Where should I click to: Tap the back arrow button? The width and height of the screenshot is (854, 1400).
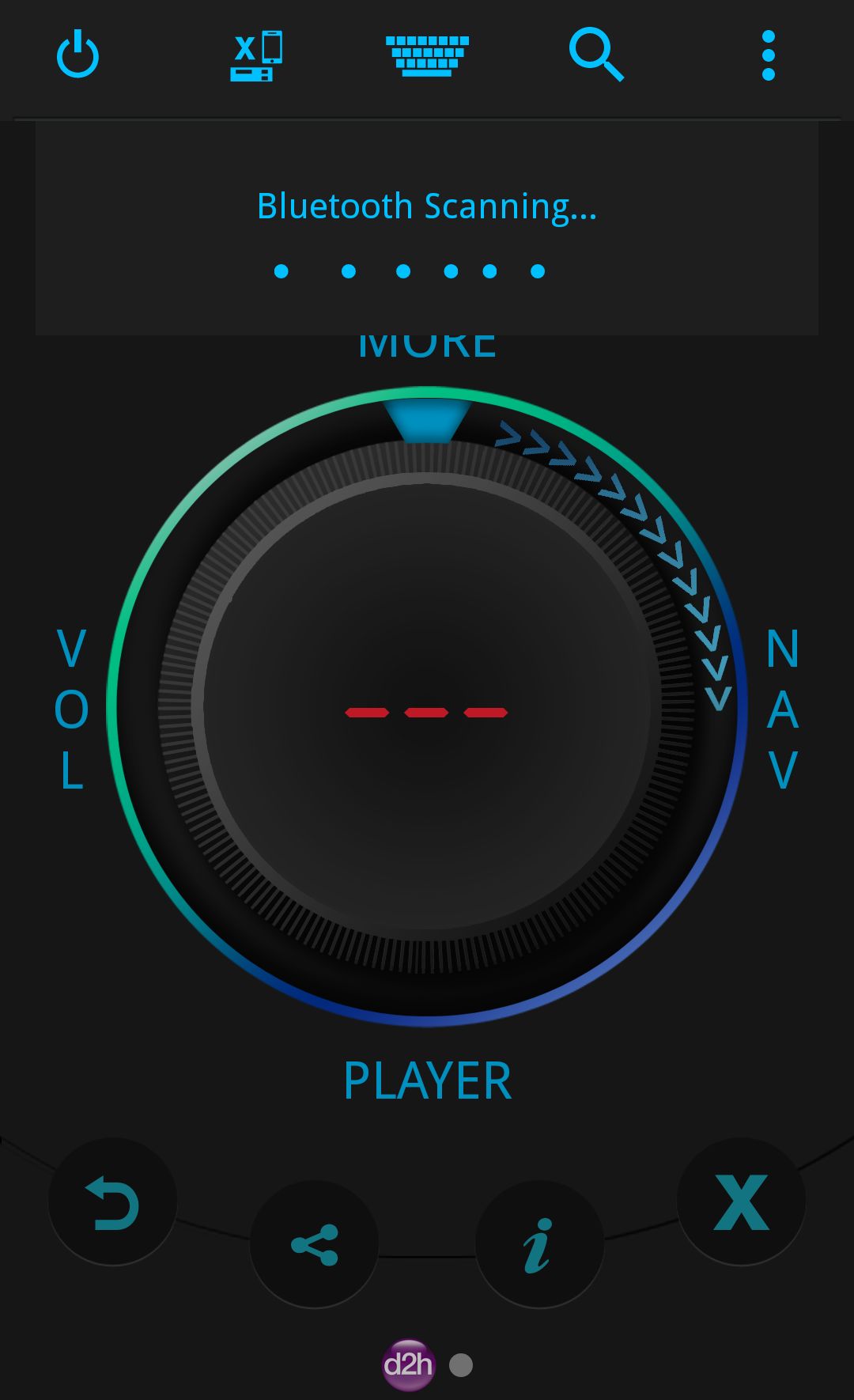[x=112, y=1201]
